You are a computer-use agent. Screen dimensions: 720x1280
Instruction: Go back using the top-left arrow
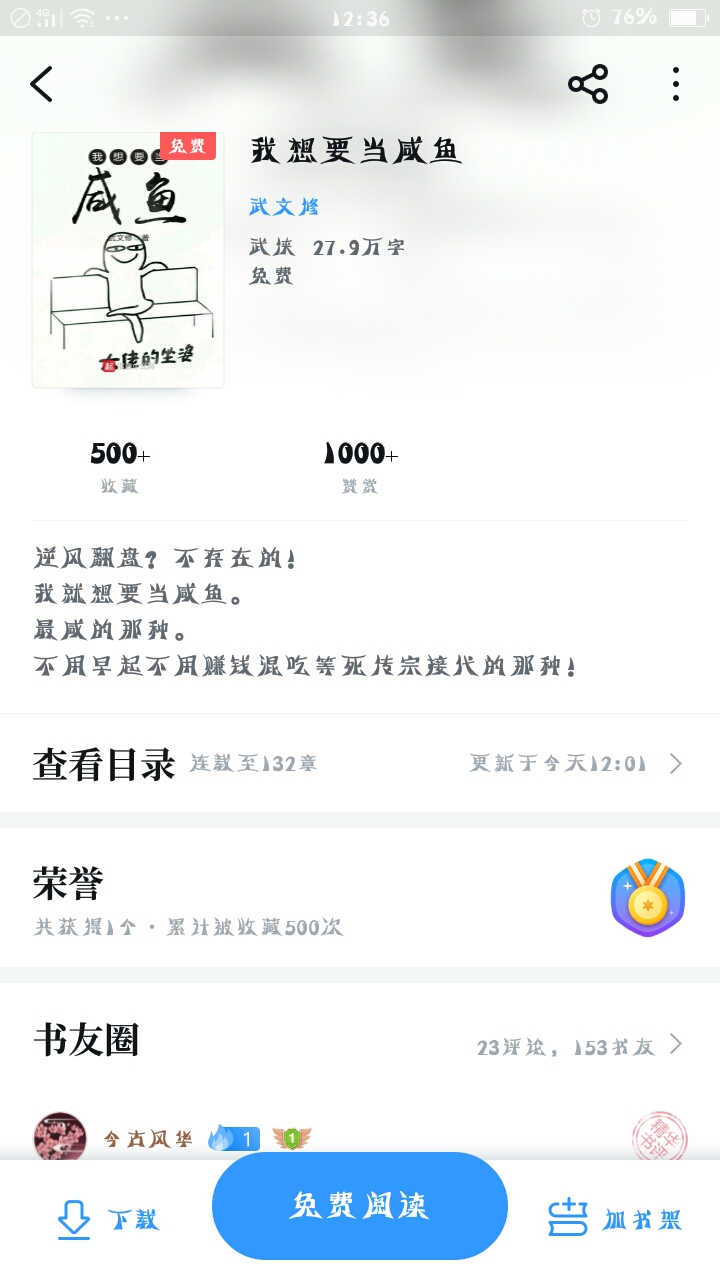41,84
